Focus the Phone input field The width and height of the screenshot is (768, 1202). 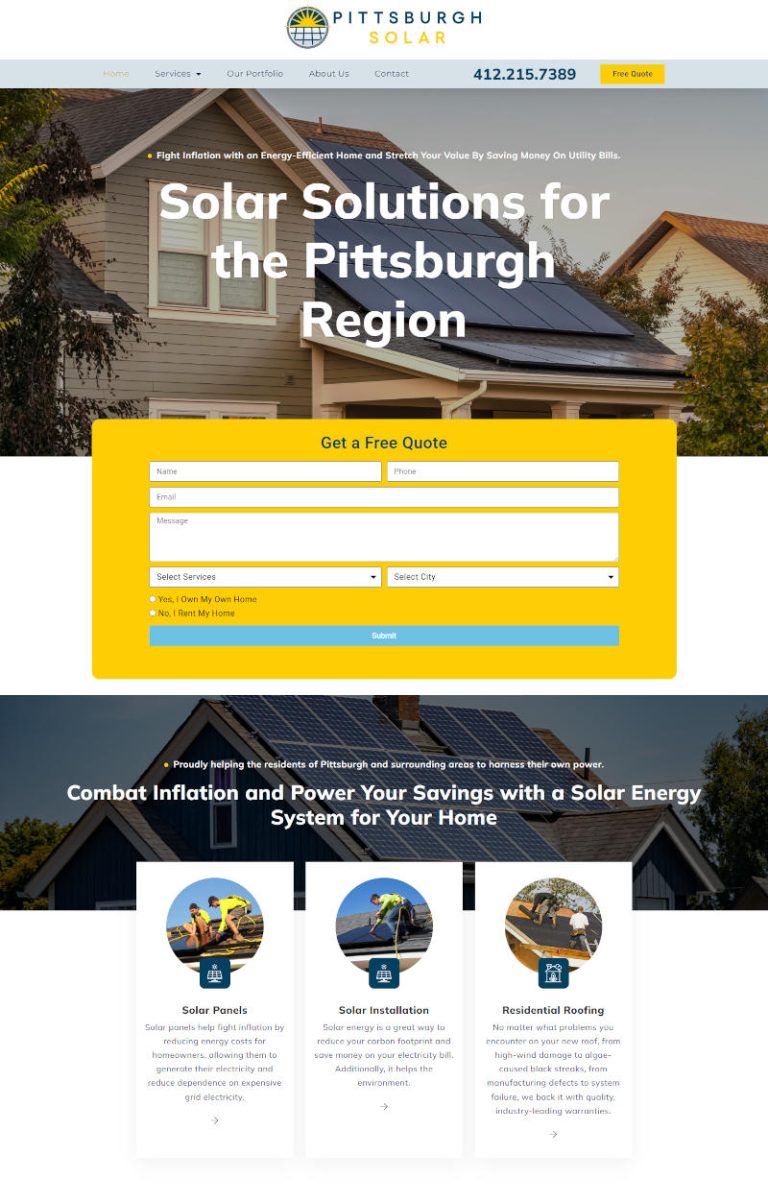click(x=502, y=472)
